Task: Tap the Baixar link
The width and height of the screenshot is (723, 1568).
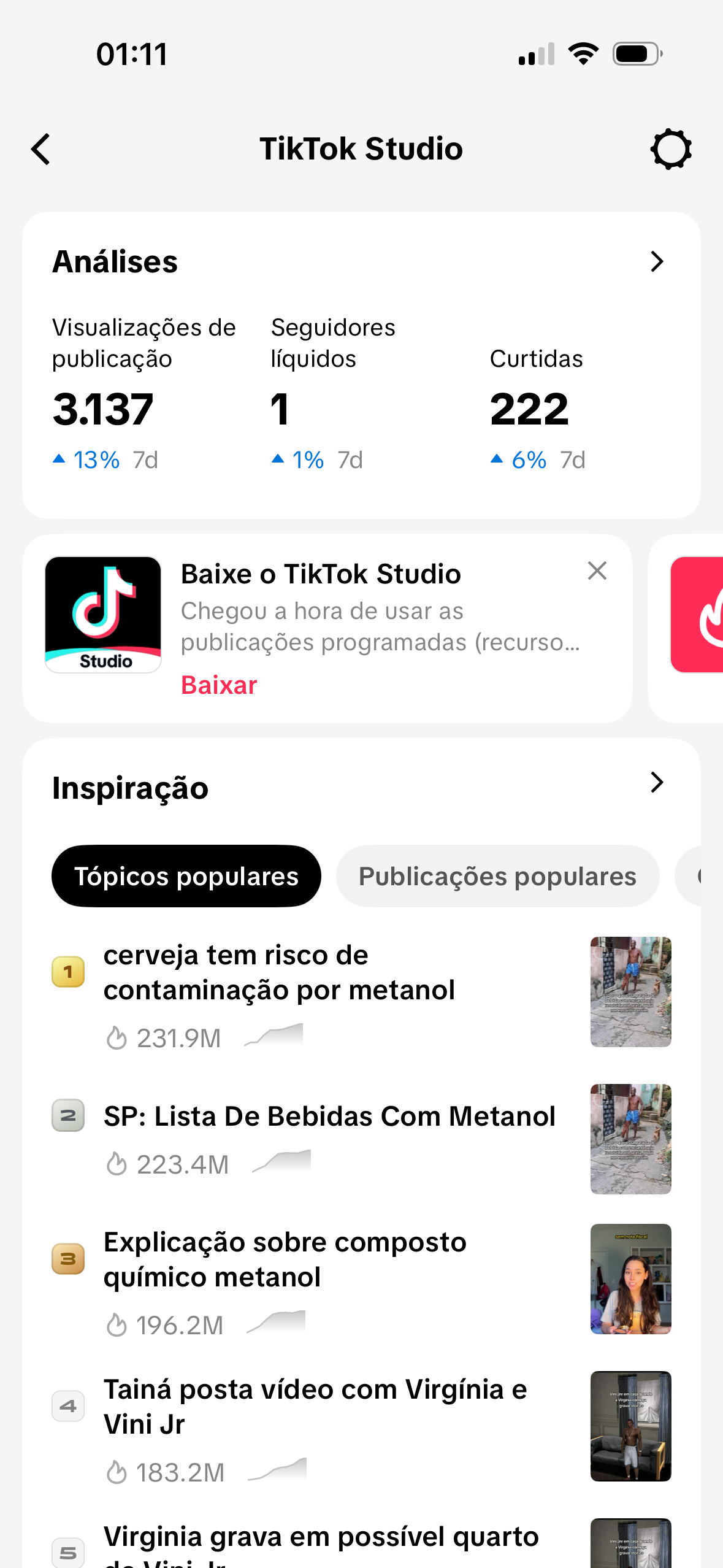Action: point(219,685)
